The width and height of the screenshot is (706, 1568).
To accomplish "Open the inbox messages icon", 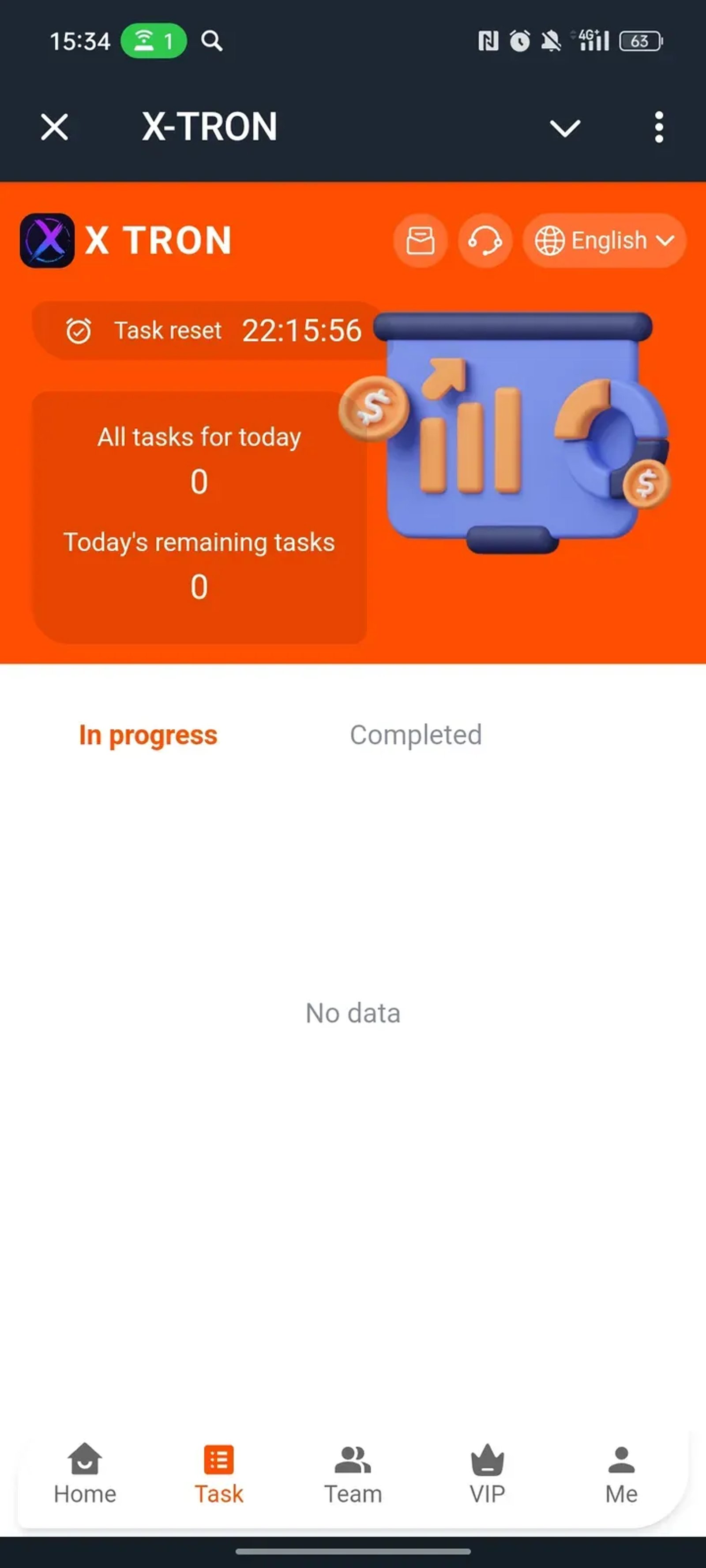I will 421,240.
